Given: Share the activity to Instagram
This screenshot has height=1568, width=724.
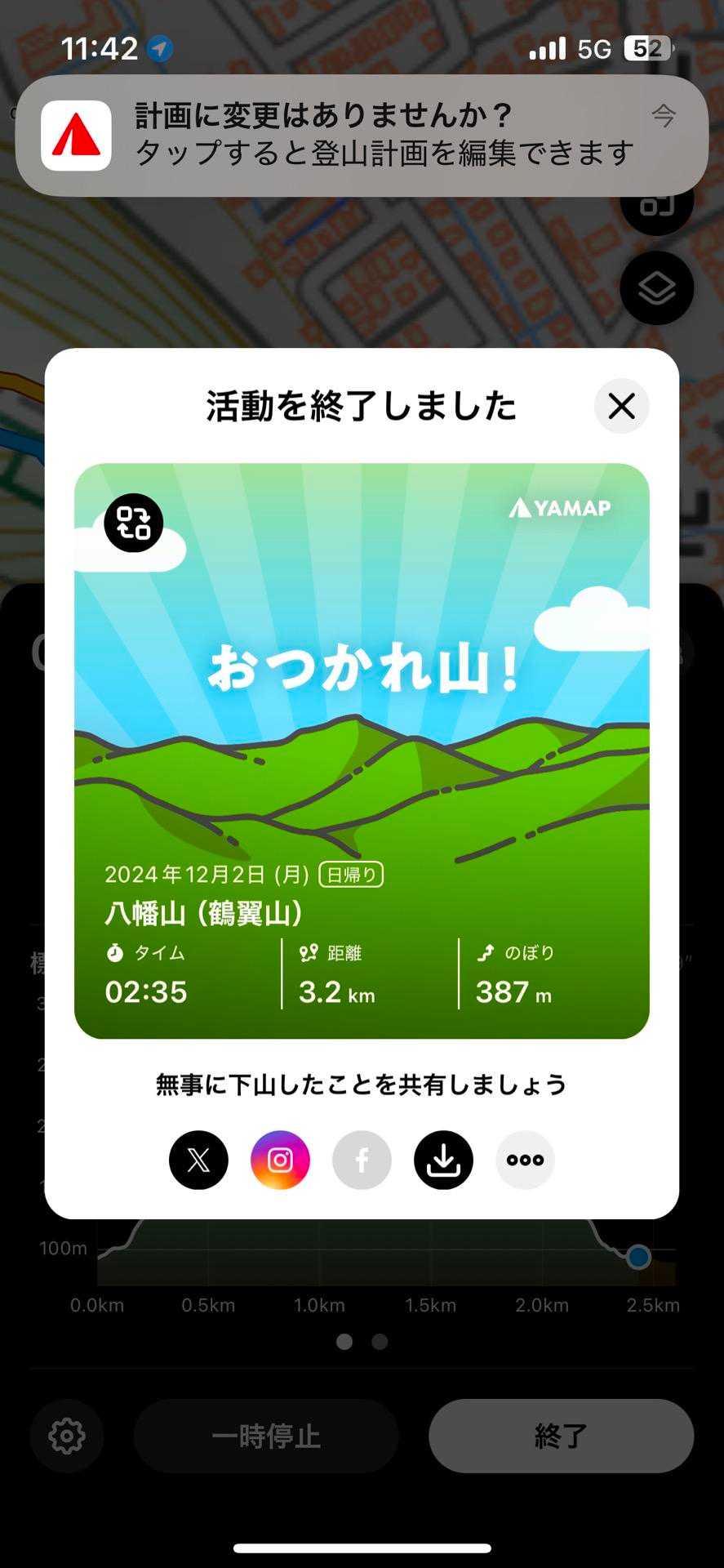Looking at the screenshot, I should (280, 1160).
